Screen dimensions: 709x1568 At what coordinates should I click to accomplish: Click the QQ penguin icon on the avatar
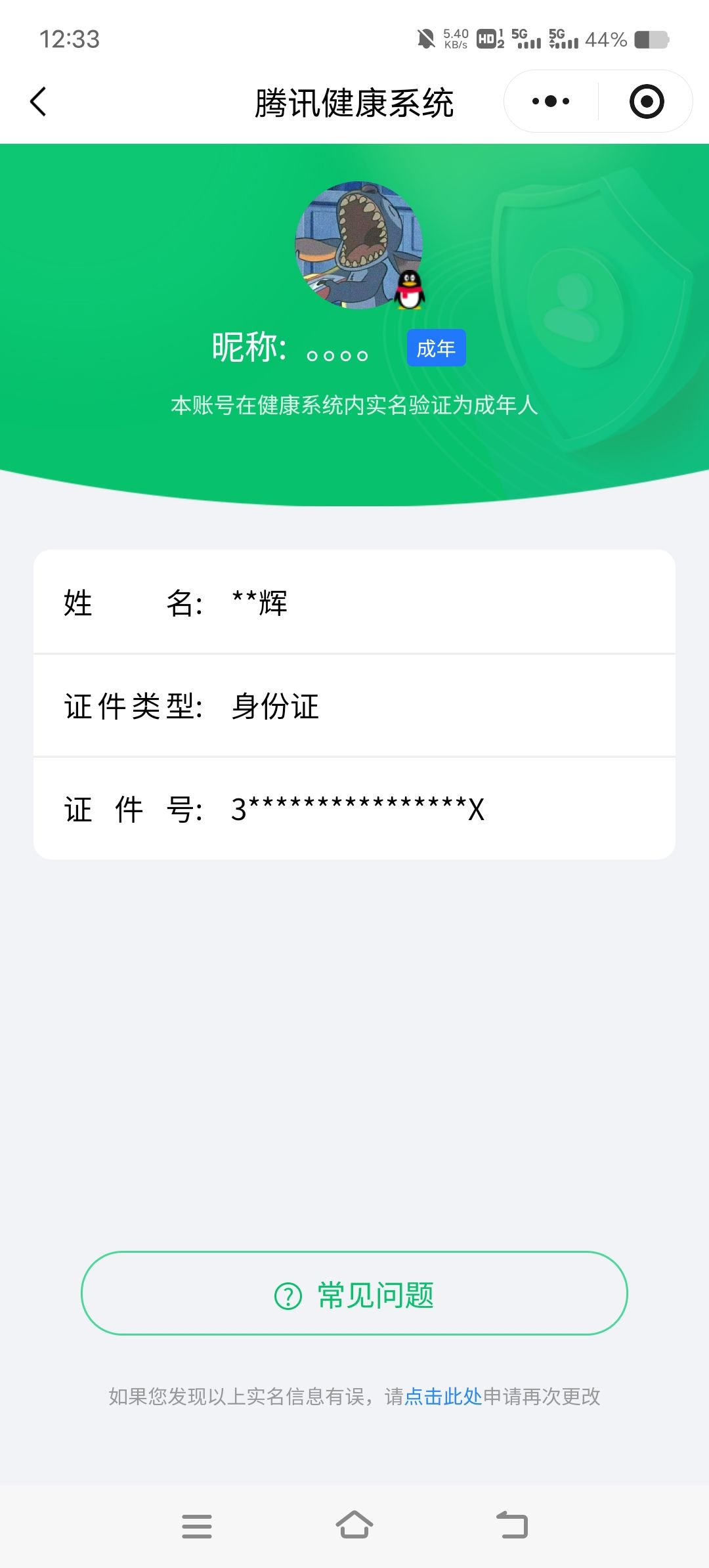pyautogui.click(x=410, y=291)
